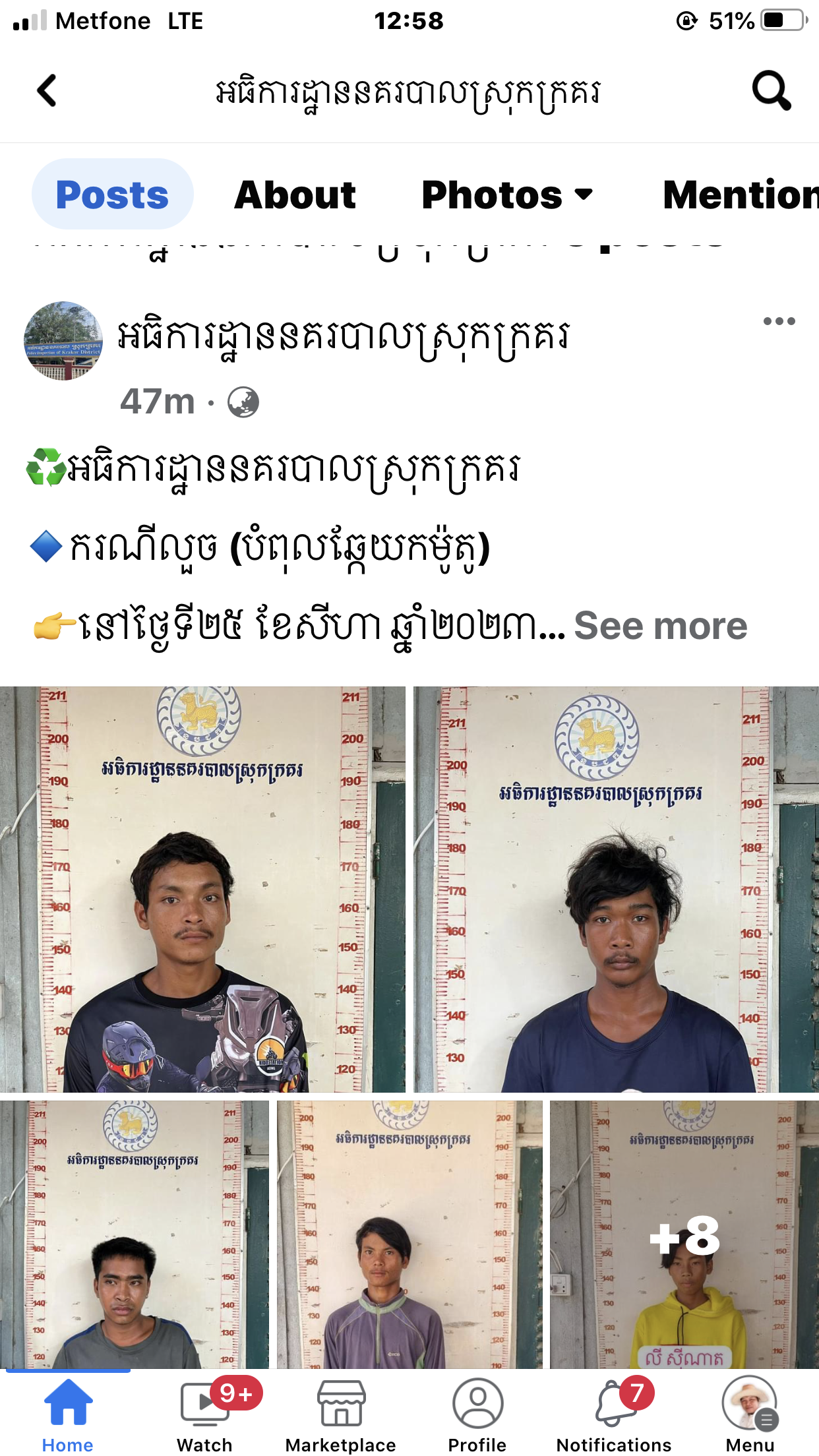This screenshot has height=1456, width=819.
Task: Open the Menu tab
Action: pyautogui.click(x=750, y=1414)
